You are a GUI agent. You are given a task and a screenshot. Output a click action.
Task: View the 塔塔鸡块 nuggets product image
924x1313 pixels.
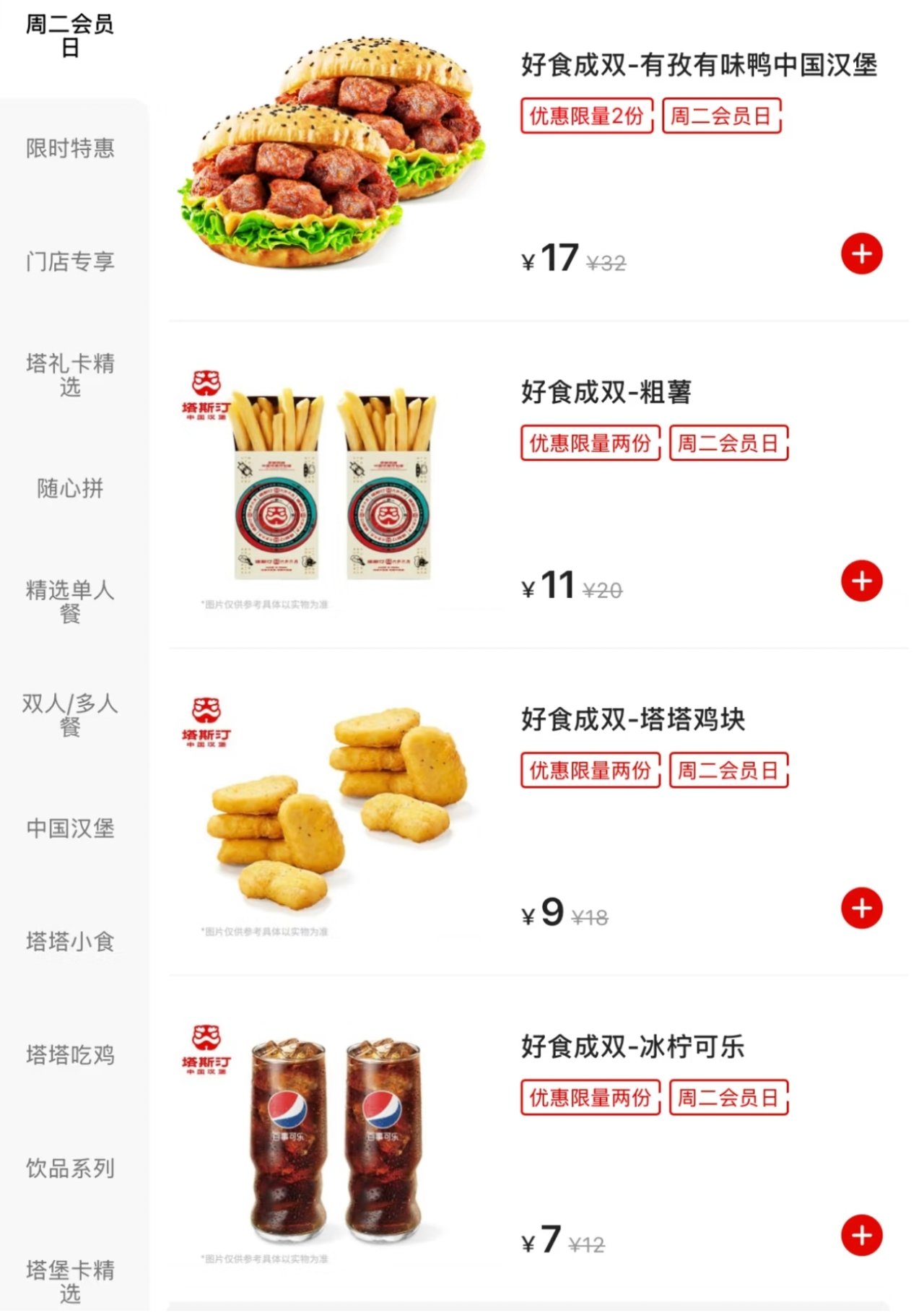pyautogui.click(x=332, y=809)
